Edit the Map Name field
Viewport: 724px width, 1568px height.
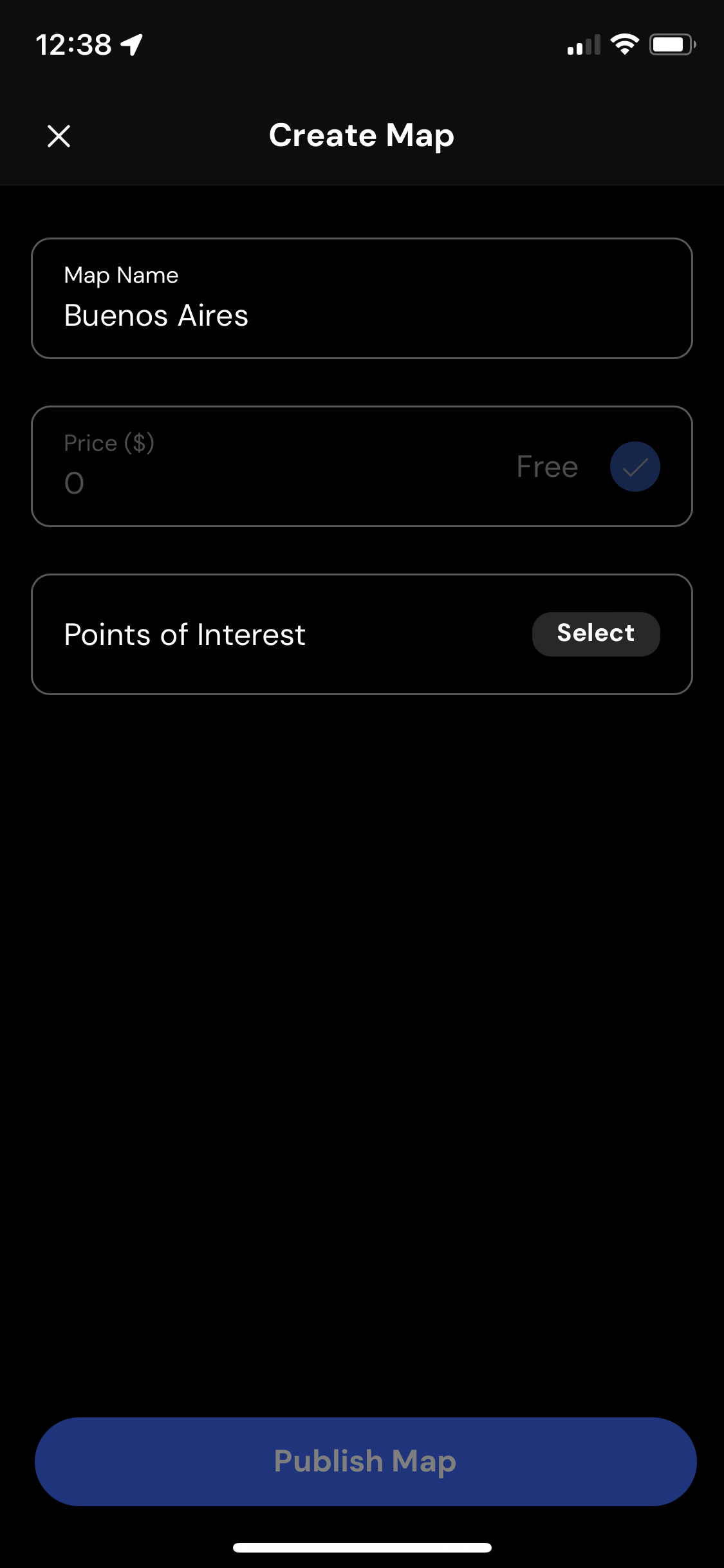[362, 299]
